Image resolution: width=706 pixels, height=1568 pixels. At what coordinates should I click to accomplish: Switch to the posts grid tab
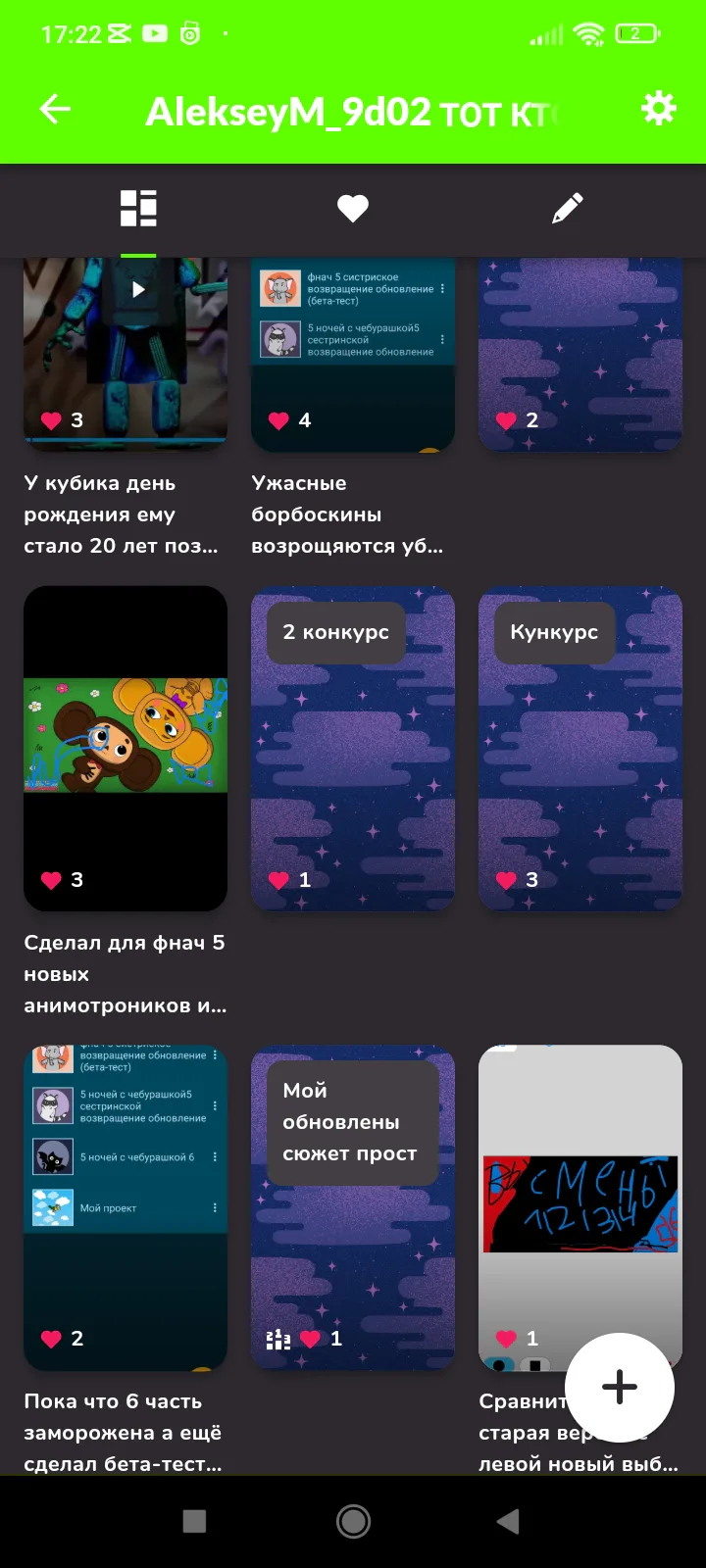138,208
